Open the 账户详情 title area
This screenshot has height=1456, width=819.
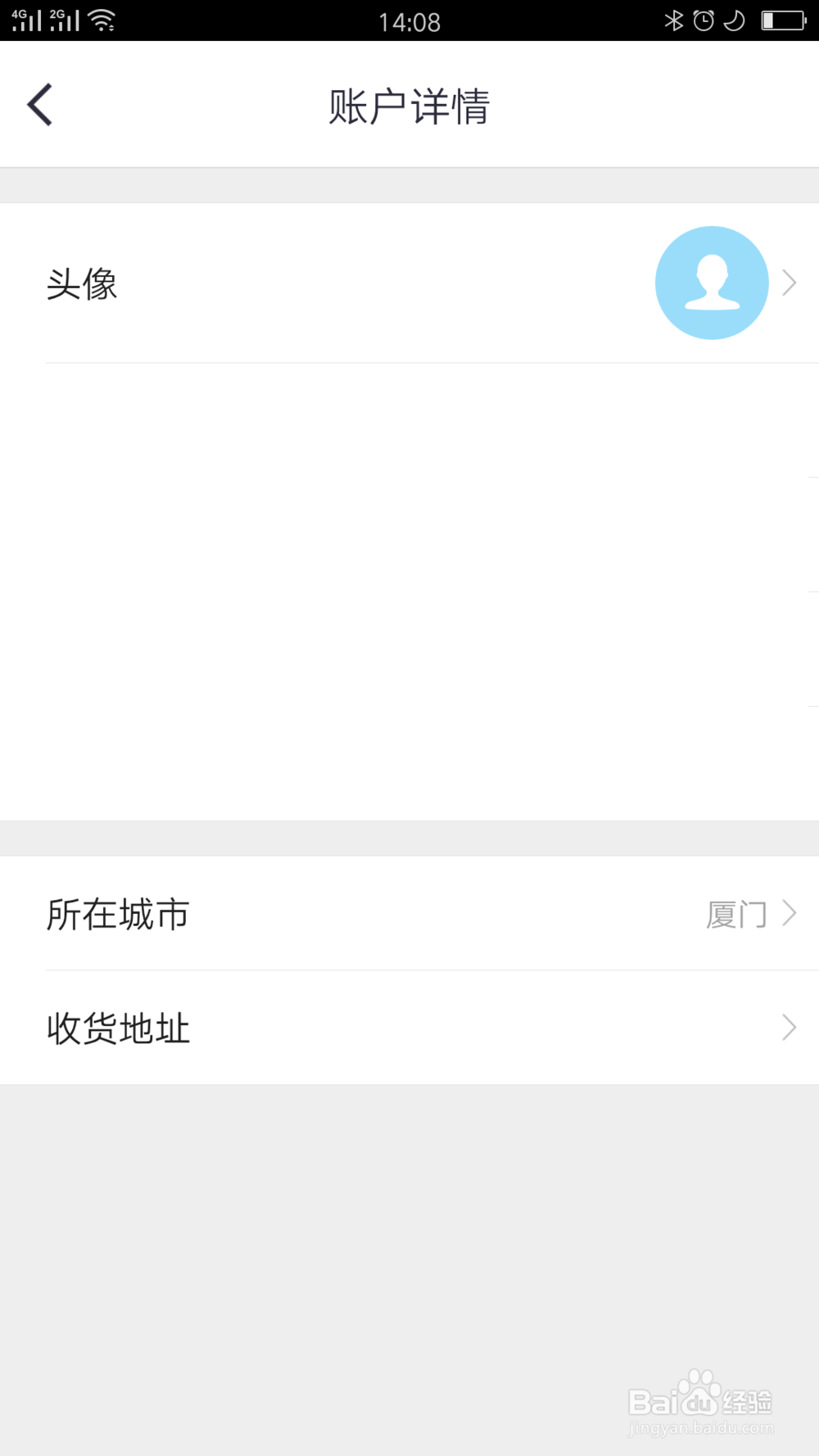pos(409,105)
